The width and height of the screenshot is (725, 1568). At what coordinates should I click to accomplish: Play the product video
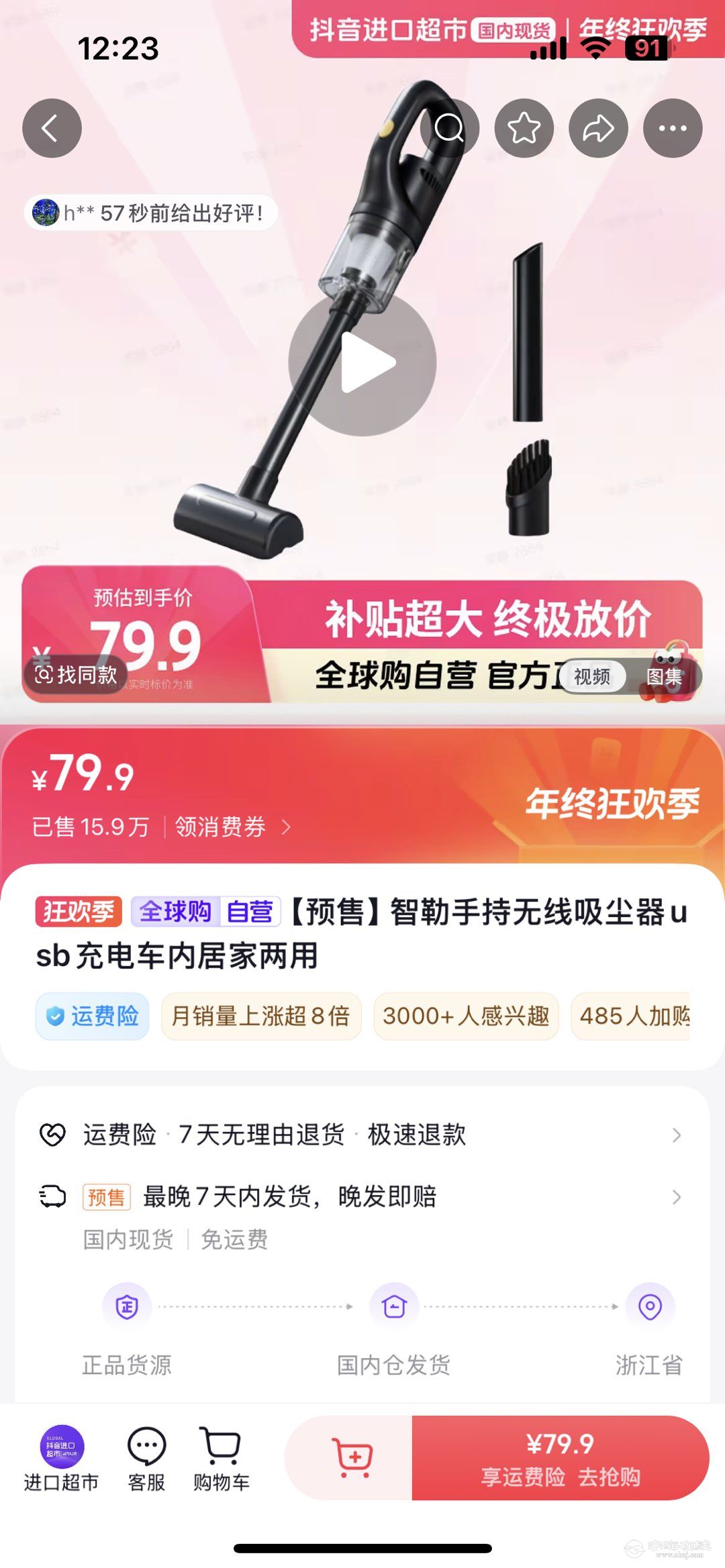click(x=362, y=363)
